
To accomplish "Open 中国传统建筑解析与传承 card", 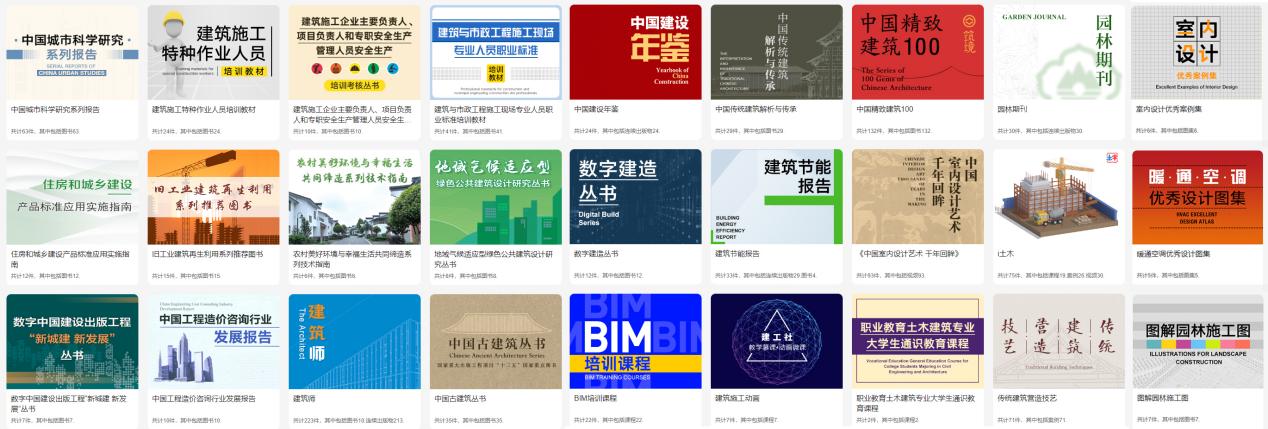I will point(776,52).
